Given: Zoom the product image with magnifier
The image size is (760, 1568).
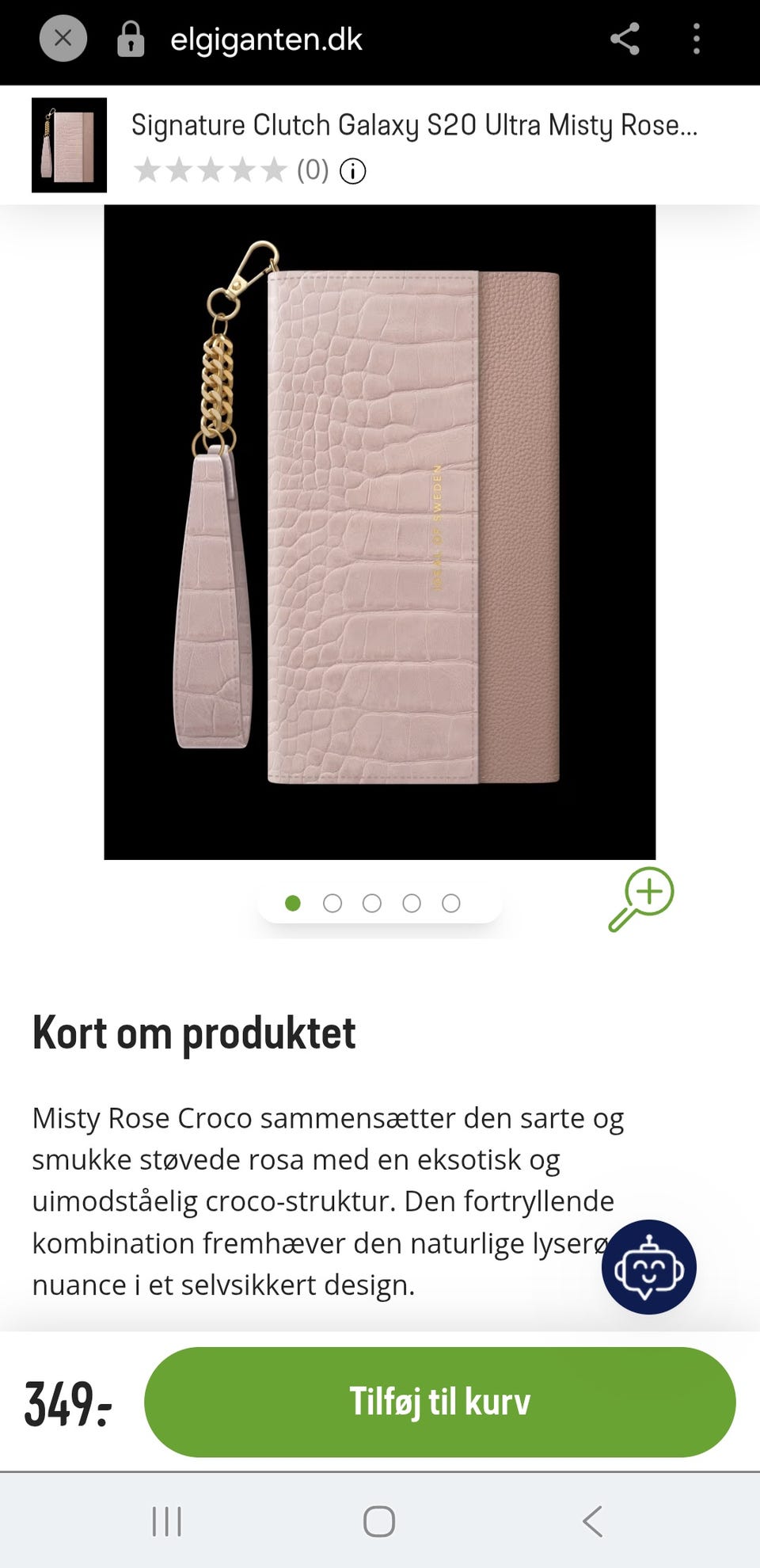Looking at the screenshot, I should point(641,899).
